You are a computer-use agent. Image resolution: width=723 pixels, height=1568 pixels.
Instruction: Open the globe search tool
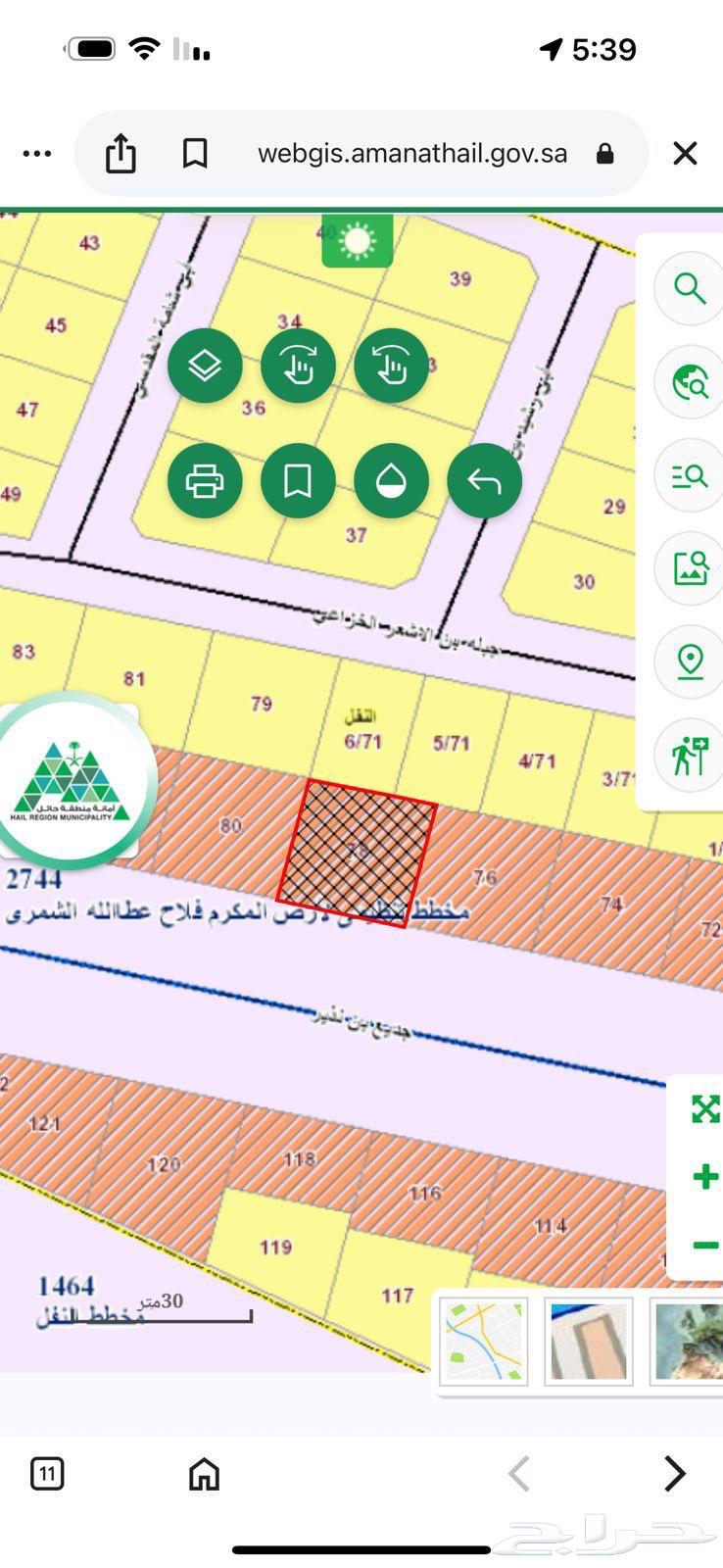click(x=690, y=382)
